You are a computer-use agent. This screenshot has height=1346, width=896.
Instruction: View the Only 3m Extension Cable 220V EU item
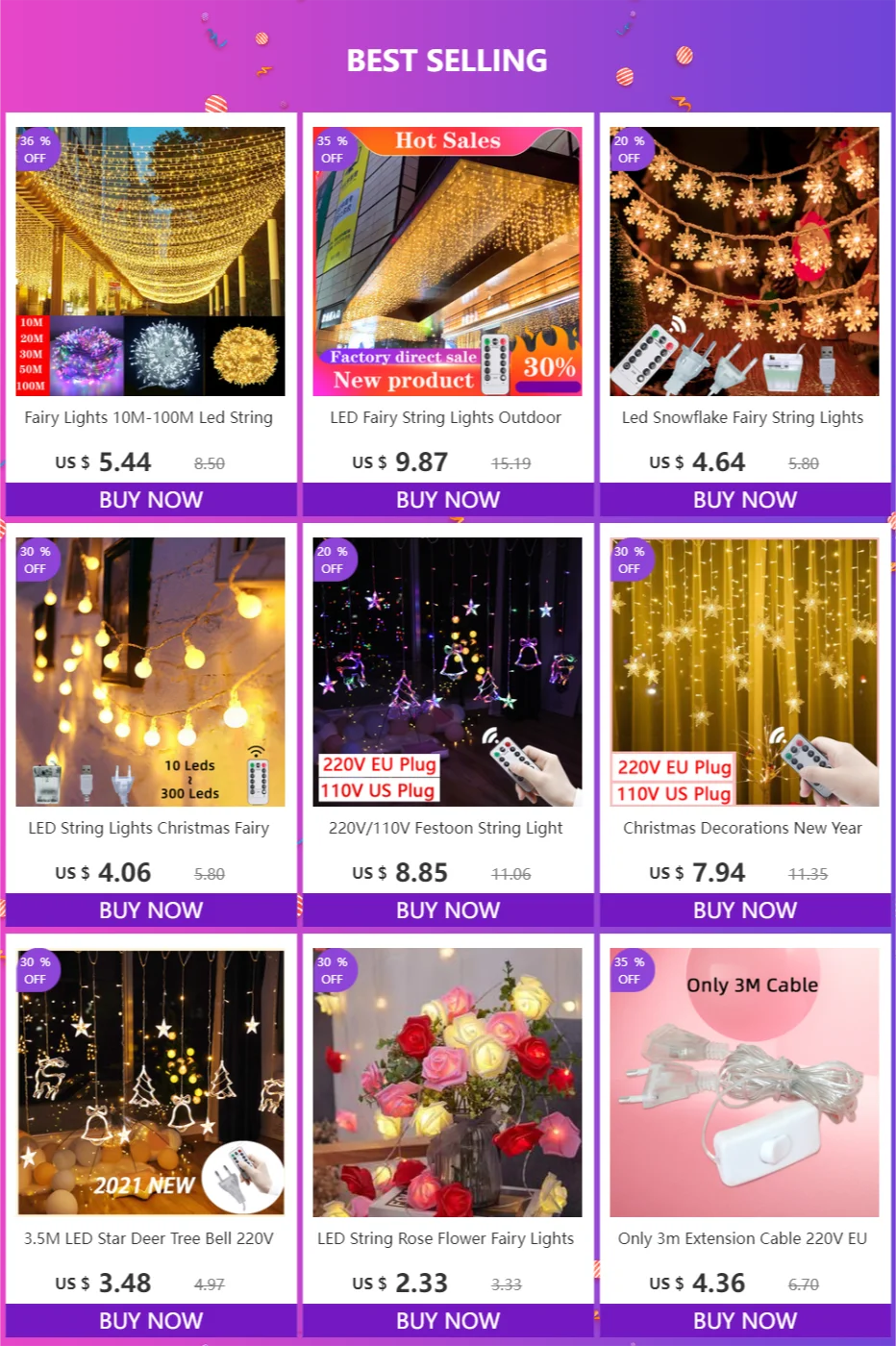click(744, 1083)
